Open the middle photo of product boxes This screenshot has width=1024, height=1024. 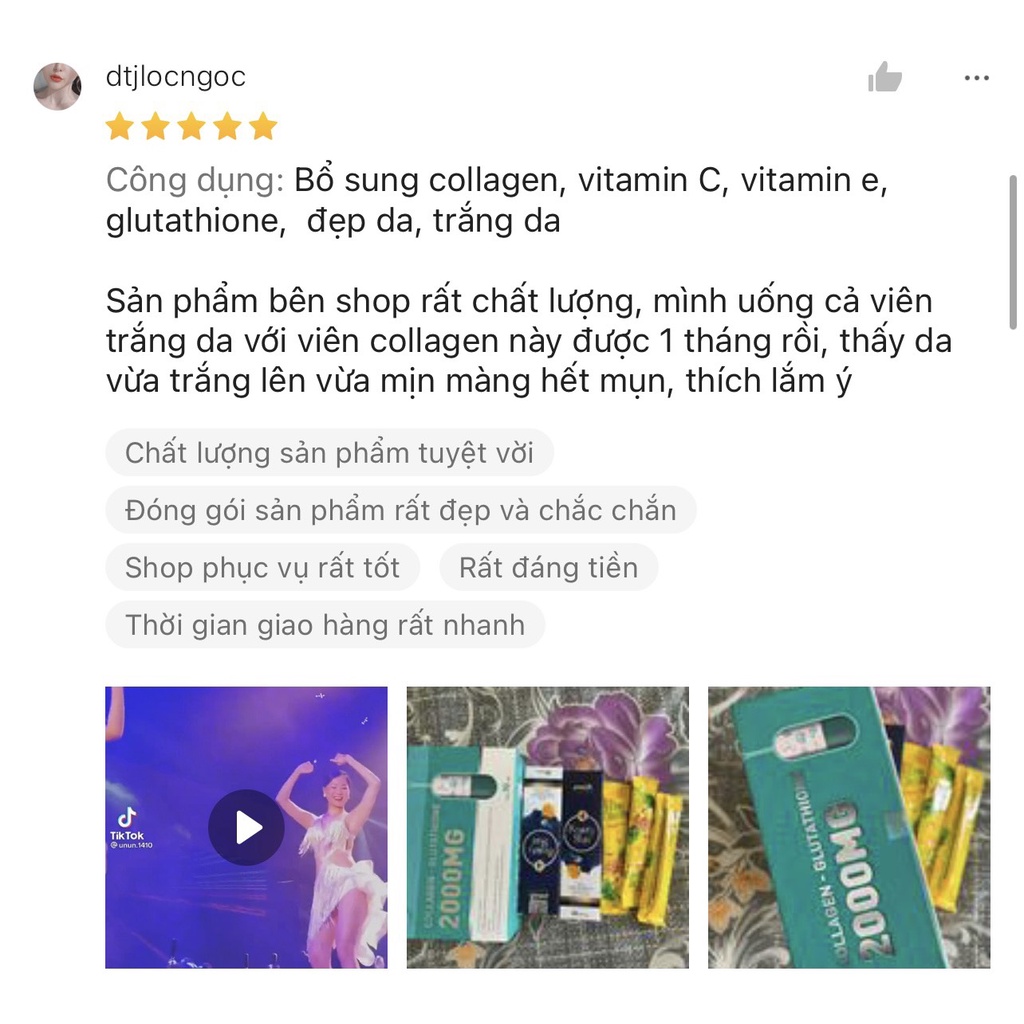click(547, 827)
